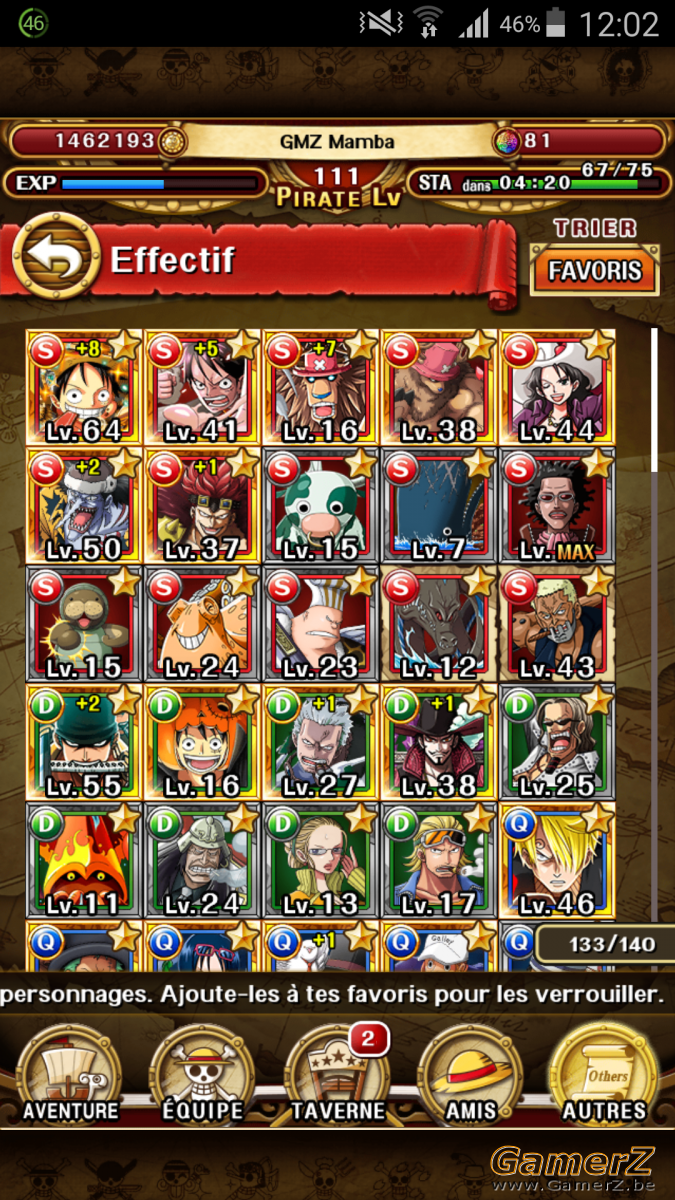Screen dimensions: 675x1200
Task: Select the Lv.43 character tile
Action: [x=557, y=624]
